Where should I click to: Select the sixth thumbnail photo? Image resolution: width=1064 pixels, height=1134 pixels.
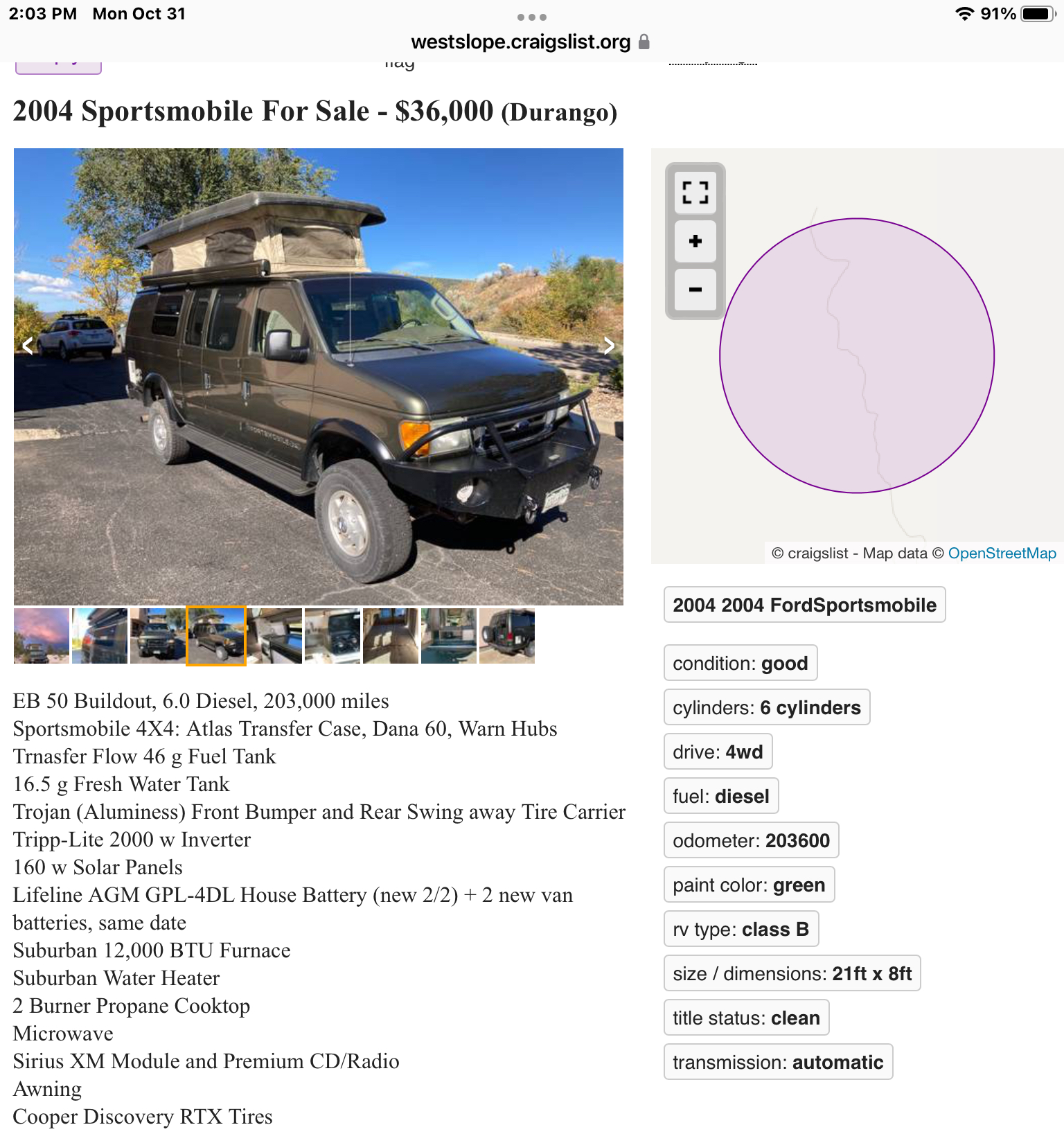pyautogui.click(x=332, y=636)
